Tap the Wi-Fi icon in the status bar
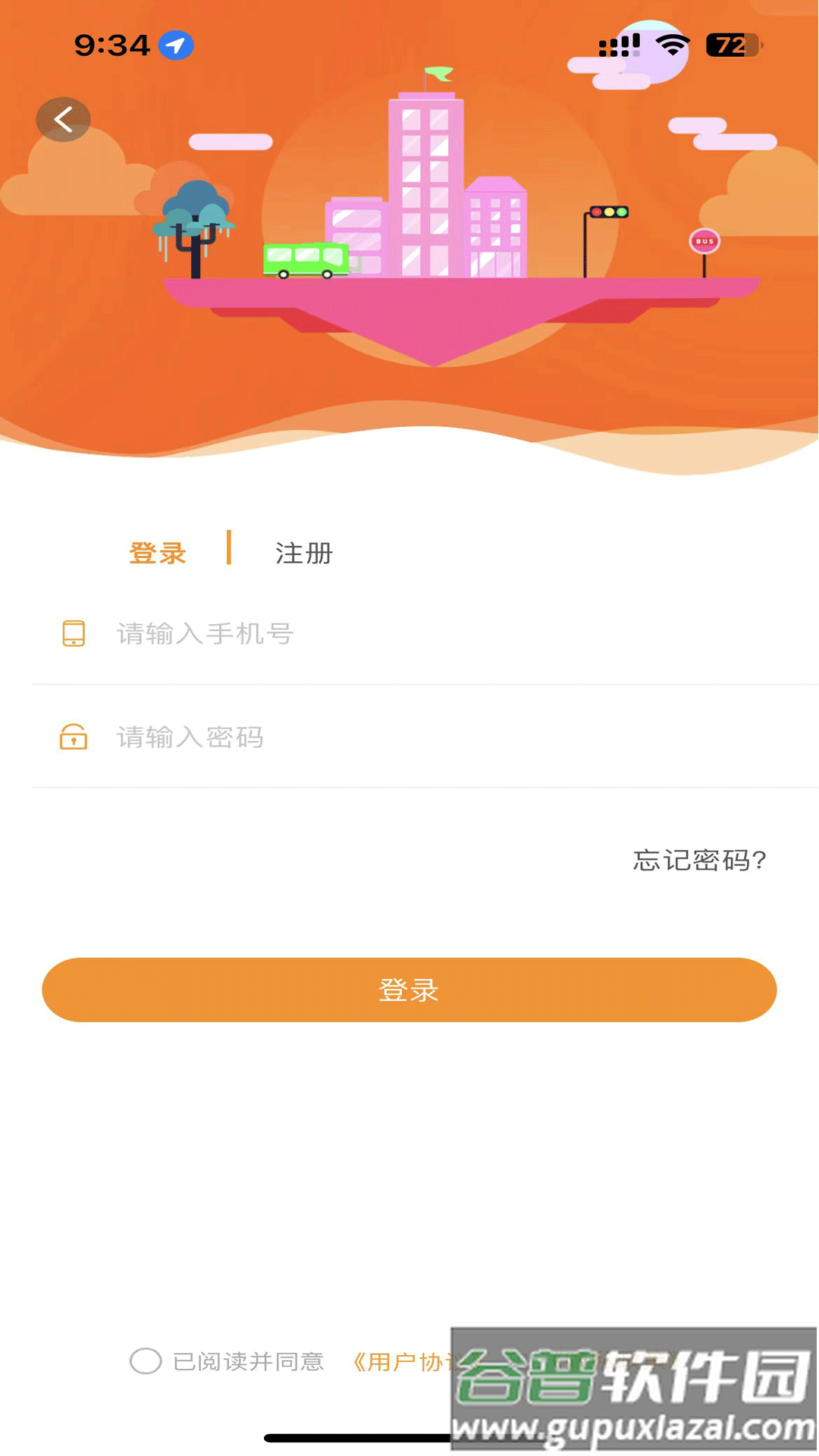This screenshot has height=1456, width=819. [670, 45]
